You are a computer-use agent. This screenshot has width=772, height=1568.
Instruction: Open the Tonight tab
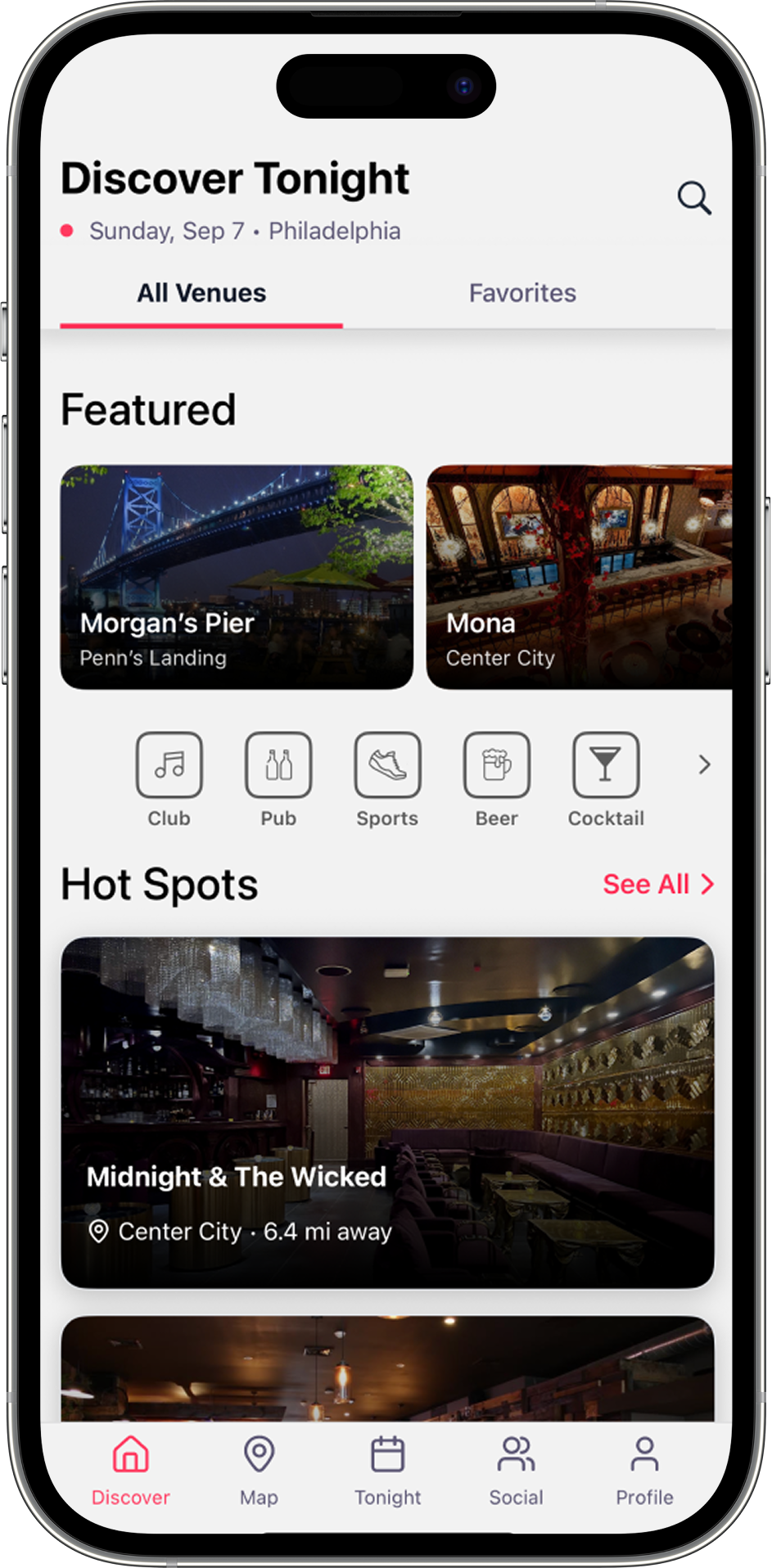click(387, 1471)
